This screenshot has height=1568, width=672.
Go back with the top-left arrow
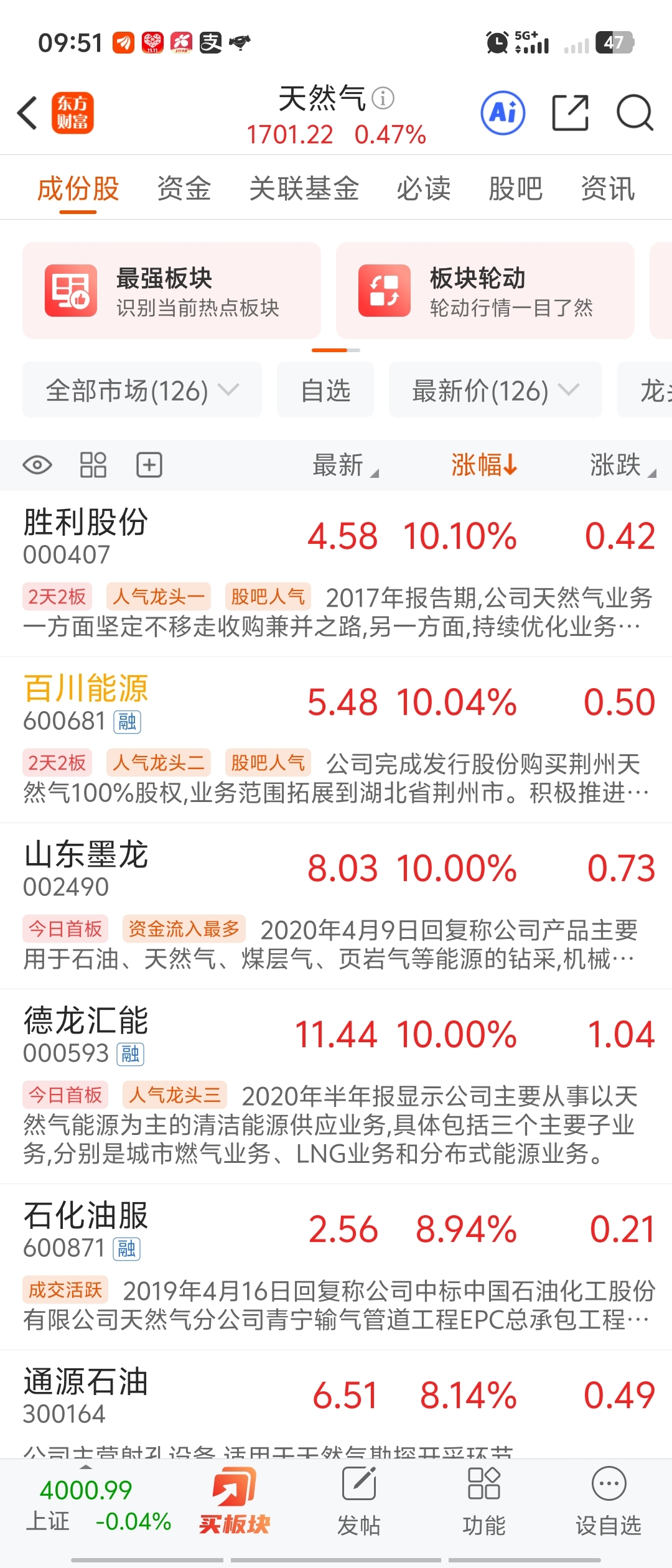[27, 113]
